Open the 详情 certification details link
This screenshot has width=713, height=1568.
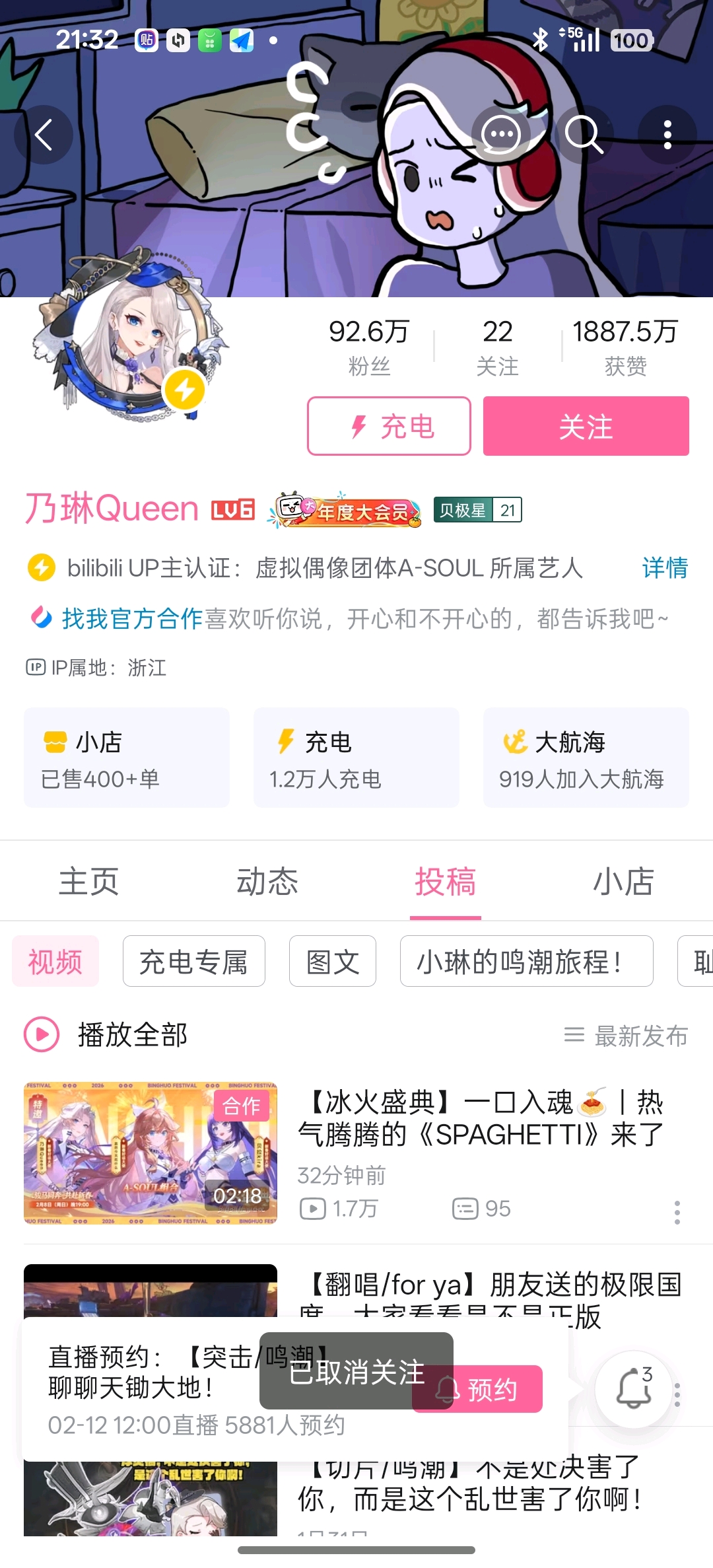point(664,567)
